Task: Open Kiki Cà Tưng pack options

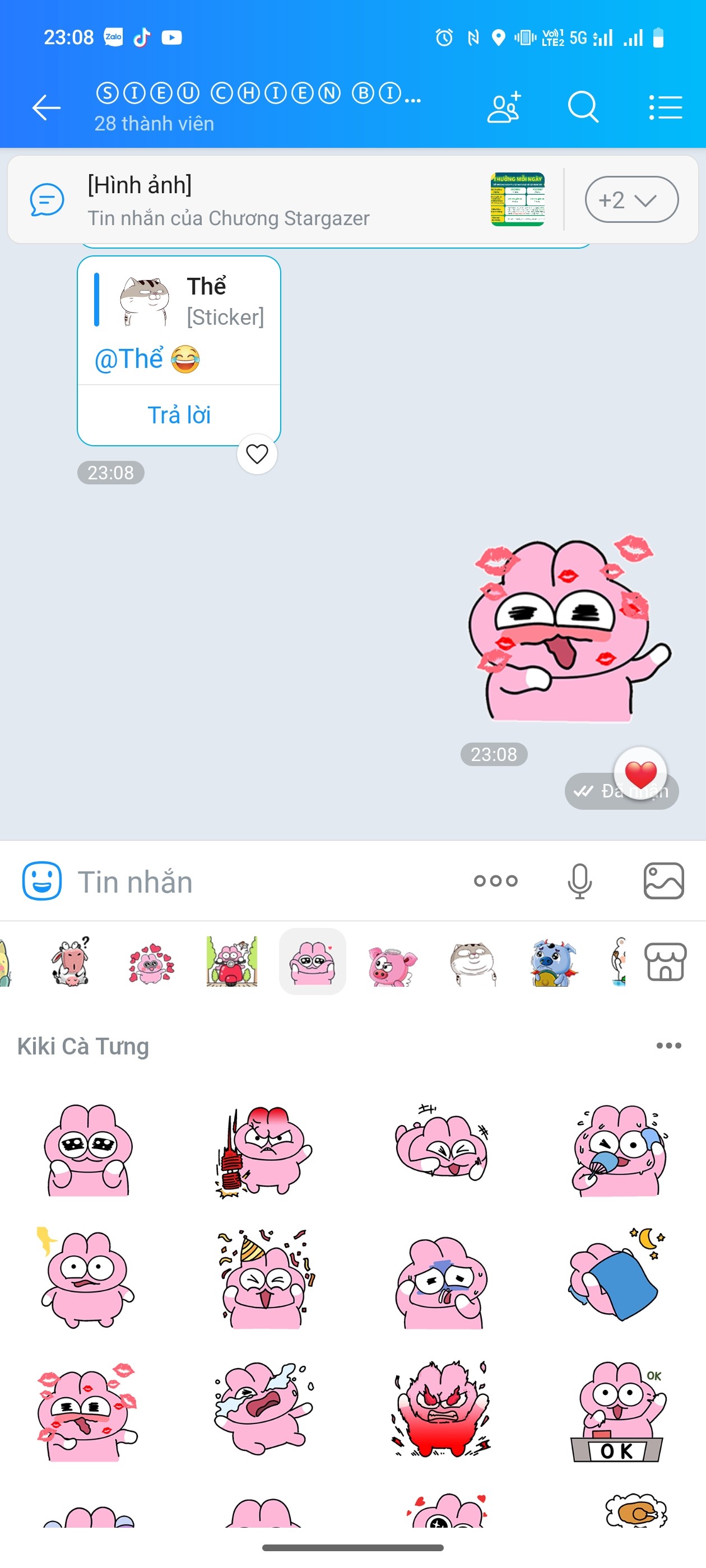Action: point(668,1046)
